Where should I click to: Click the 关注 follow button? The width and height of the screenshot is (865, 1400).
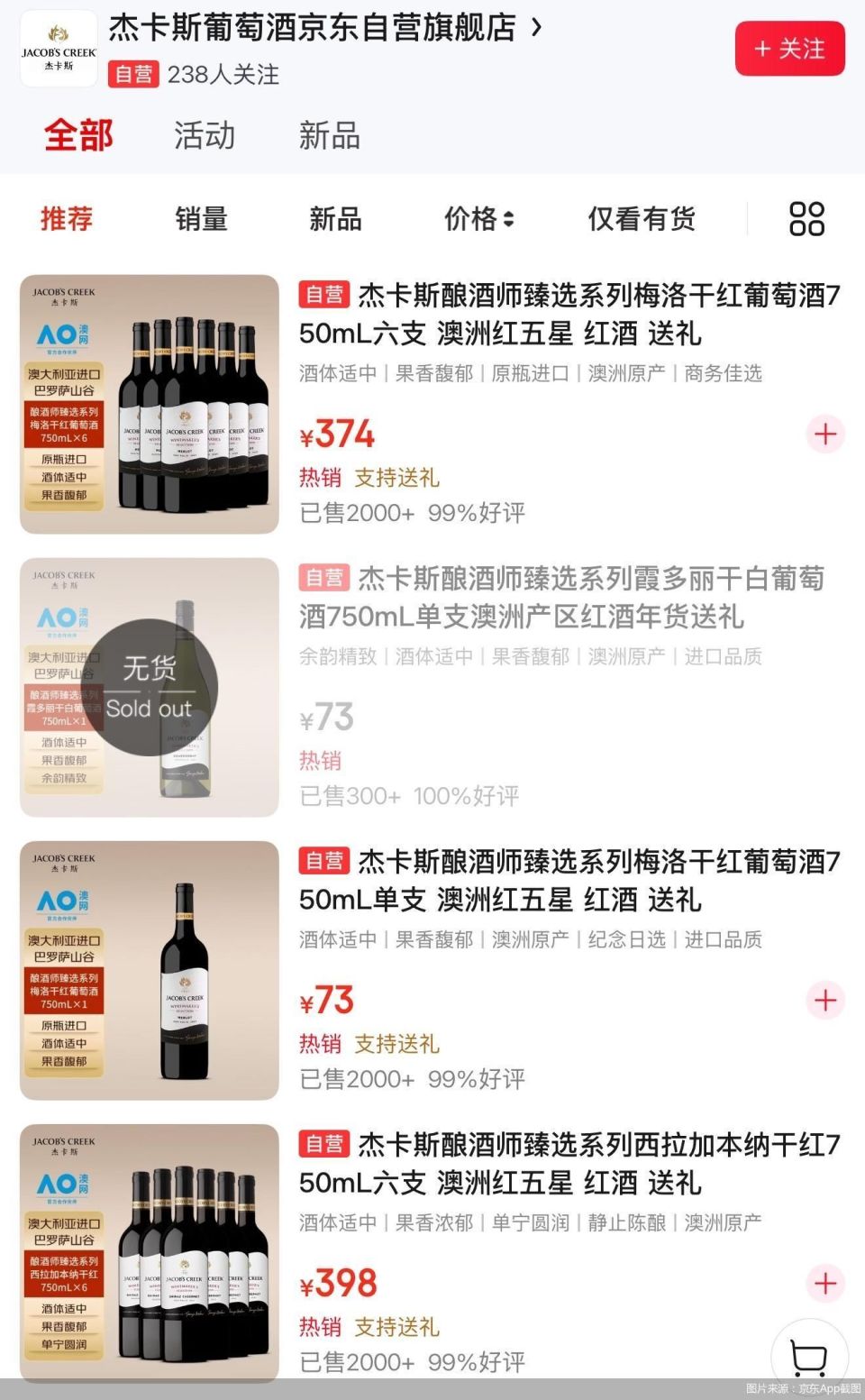click(790, 50)
